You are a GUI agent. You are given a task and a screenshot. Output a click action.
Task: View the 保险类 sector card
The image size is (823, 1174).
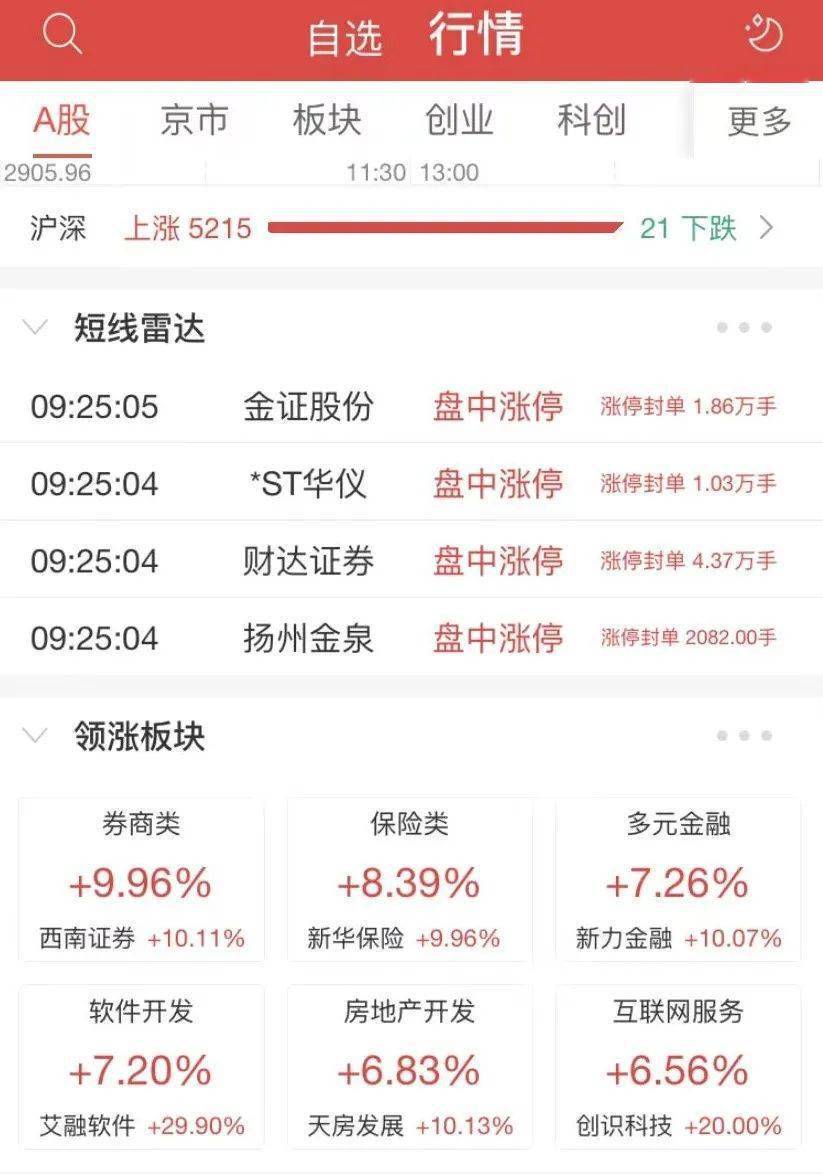tap(409, 880)
